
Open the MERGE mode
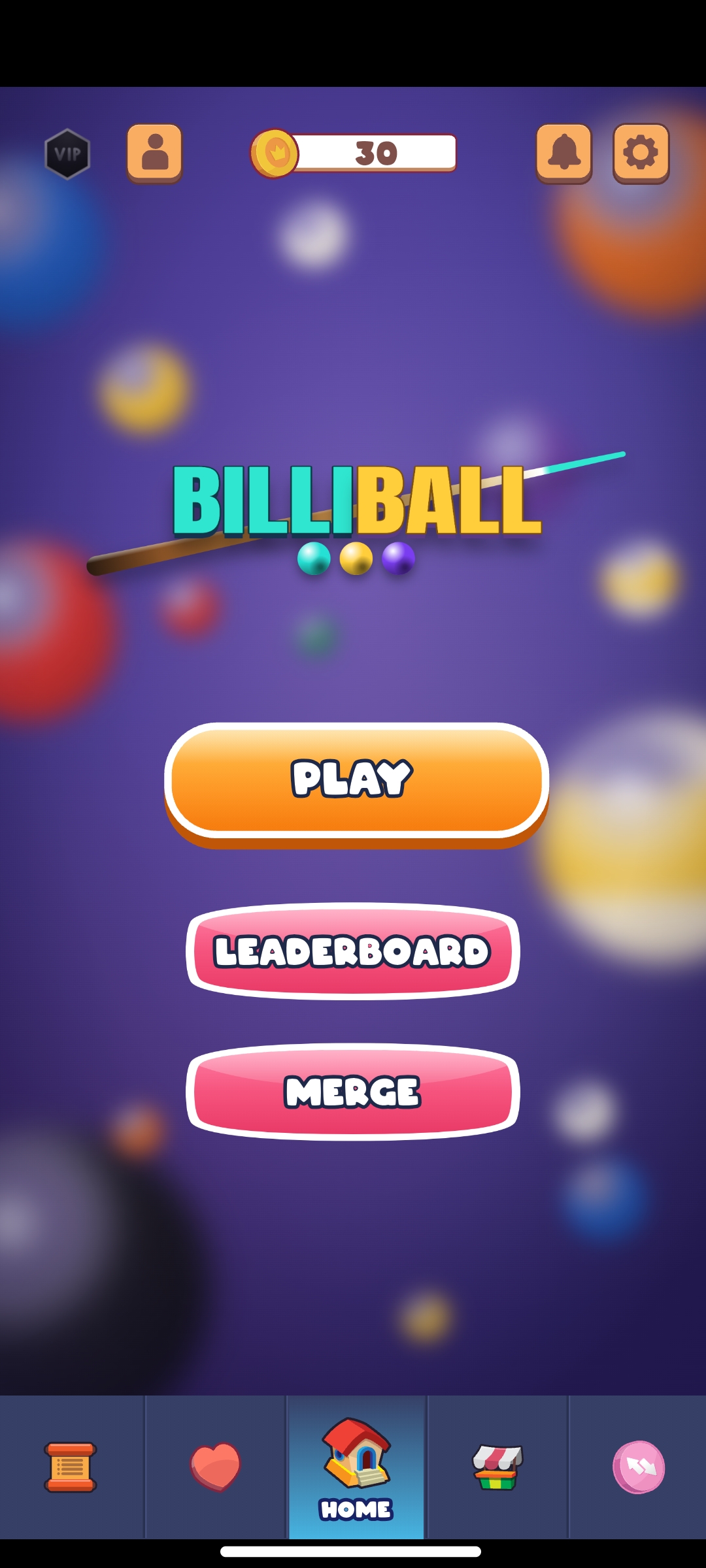[x=353, y=1092]
